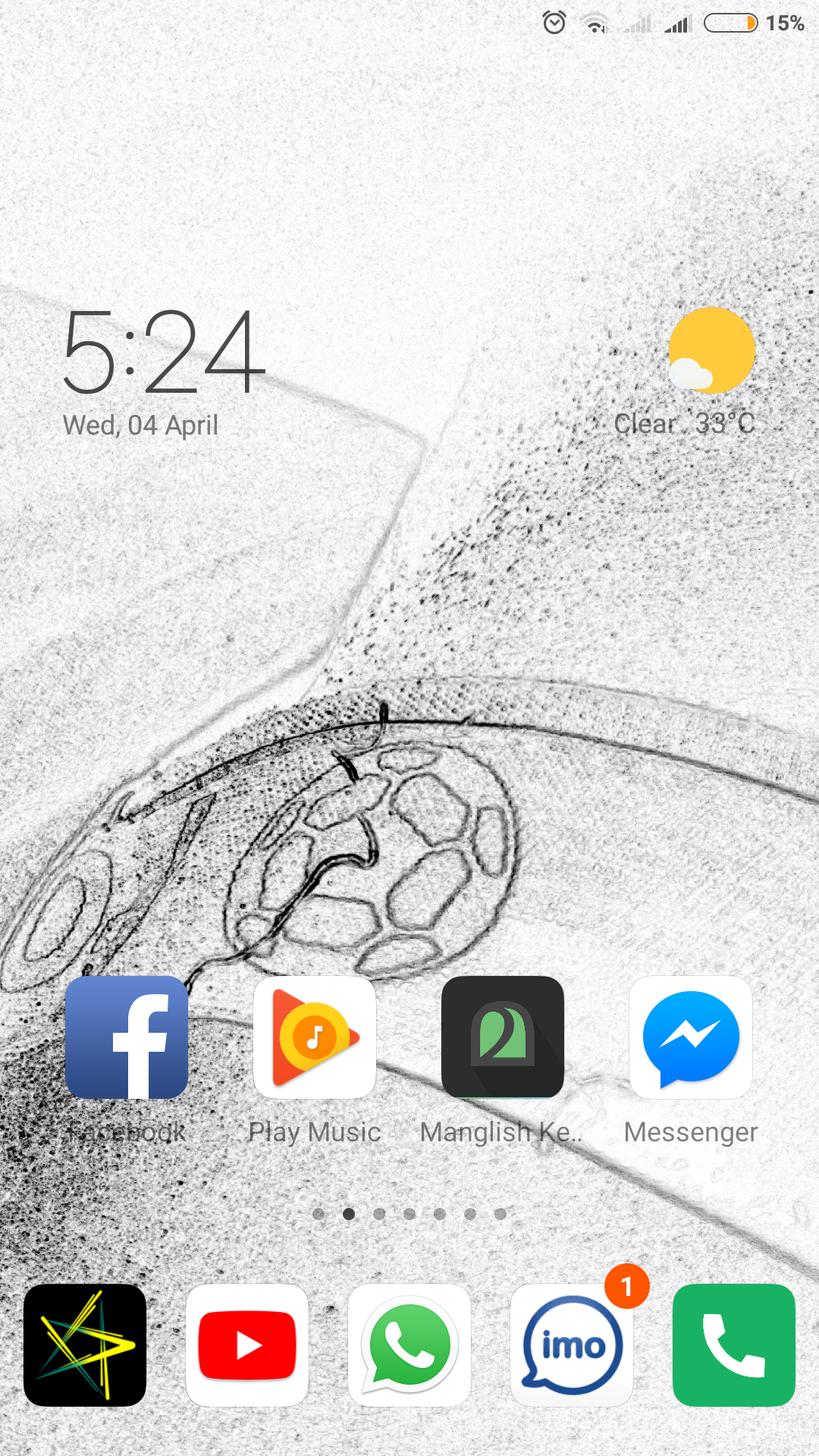
Task: Open the clock widget showing 5:24
Action: click(163, 353)
